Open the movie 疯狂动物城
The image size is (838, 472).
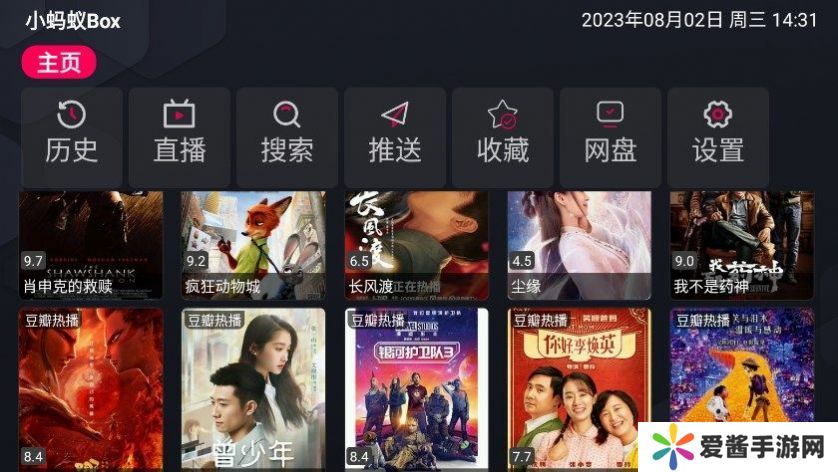point(253,245)
